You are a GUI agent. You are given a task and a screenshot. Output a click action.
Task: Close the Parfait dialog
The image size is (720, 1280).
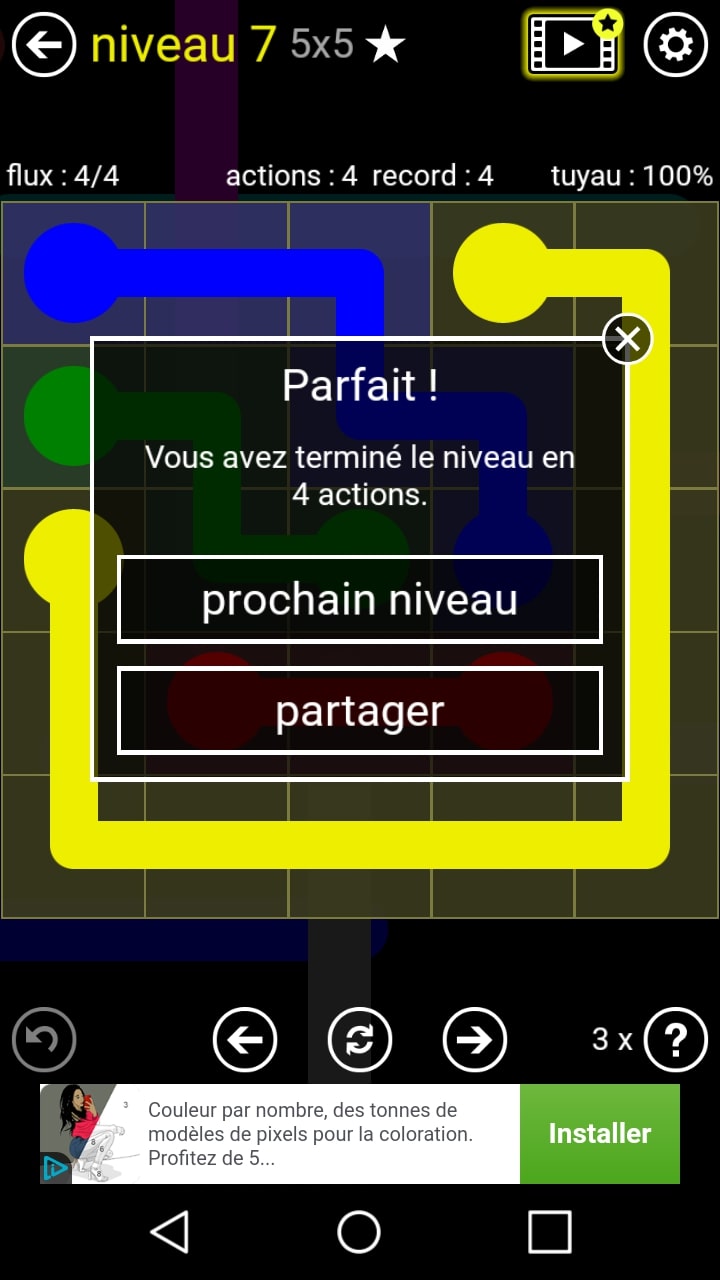pos(627,340)
